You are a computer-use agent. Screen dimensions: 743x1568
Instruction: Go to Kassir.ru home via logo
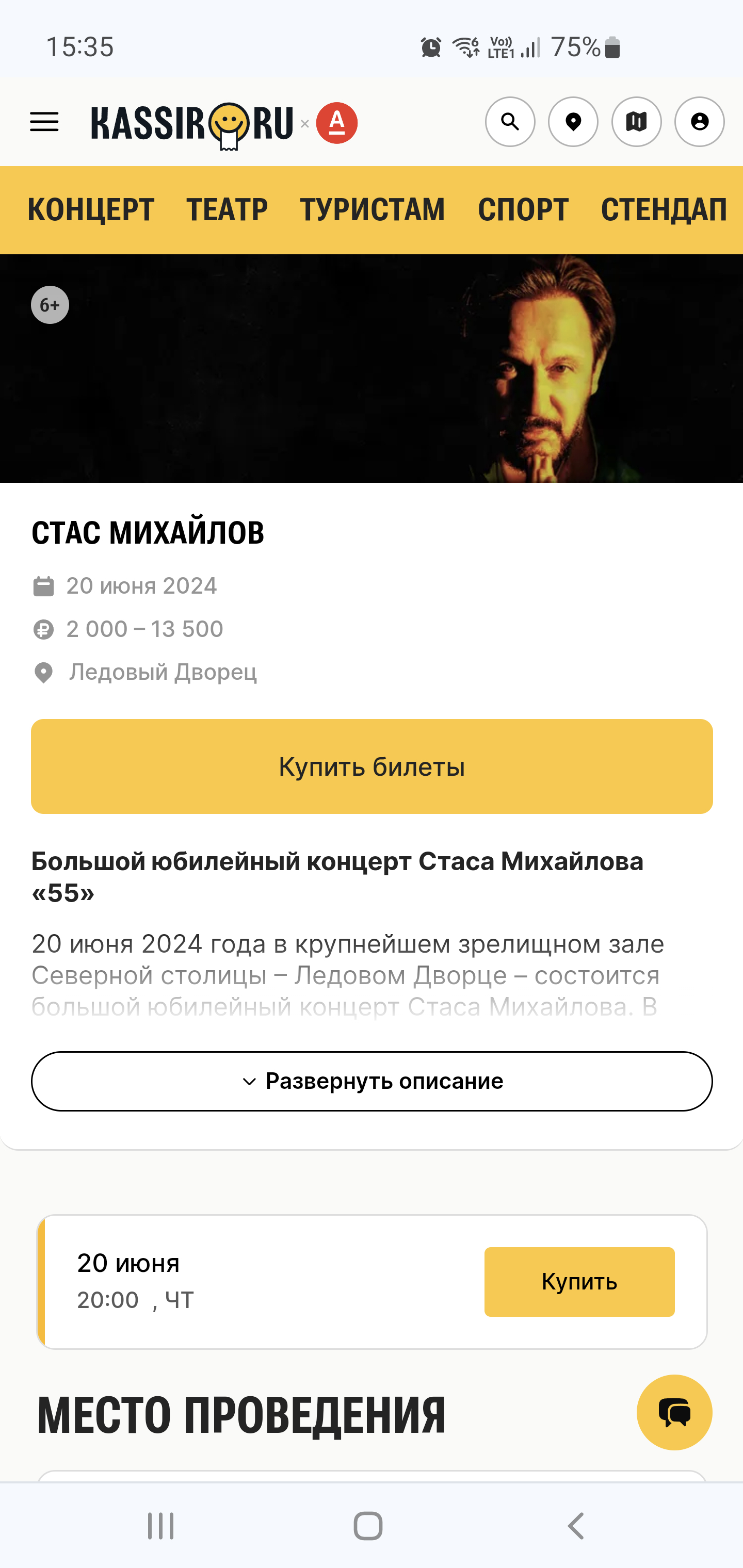pyautogui.click(x=192, y=124)
